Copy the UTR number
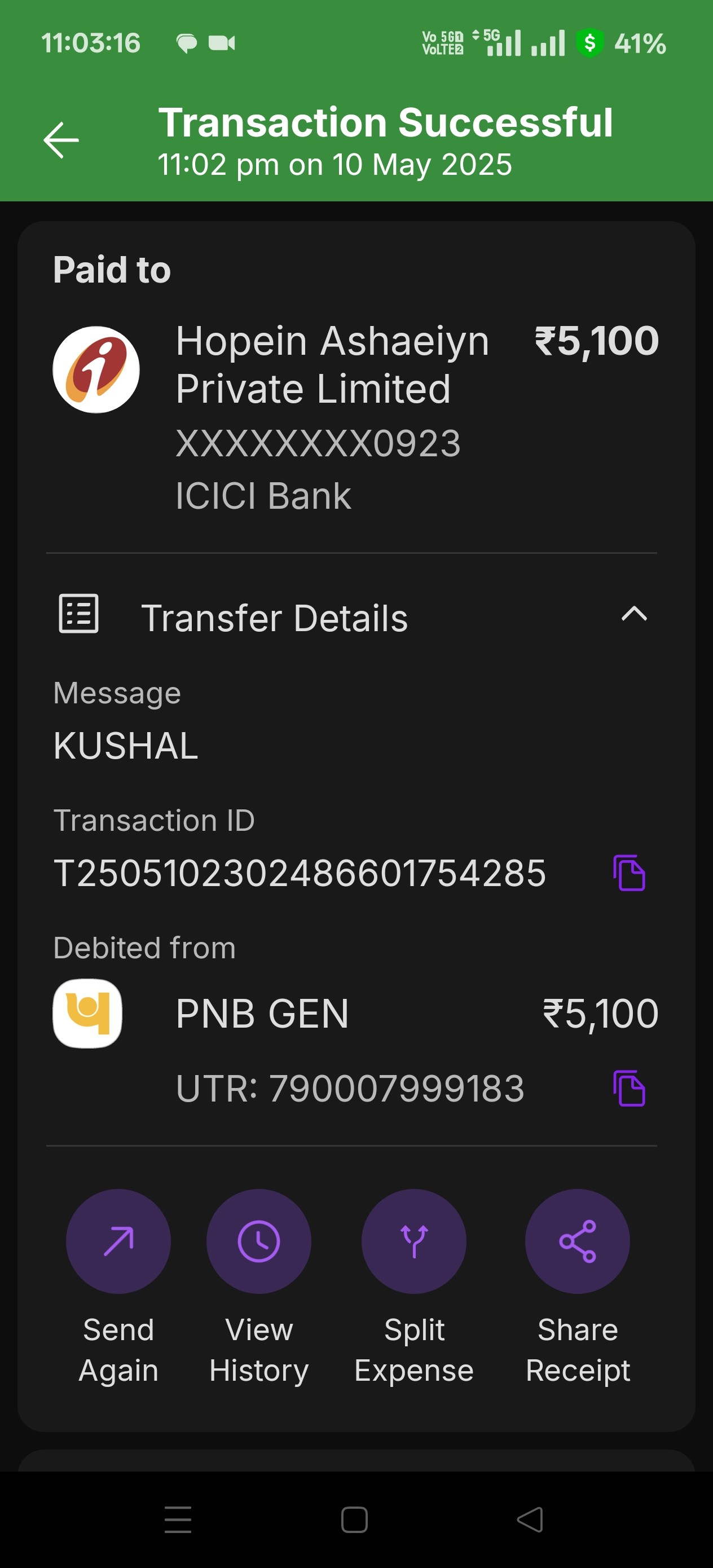The image size is (713, 1568). (629, 1088)
